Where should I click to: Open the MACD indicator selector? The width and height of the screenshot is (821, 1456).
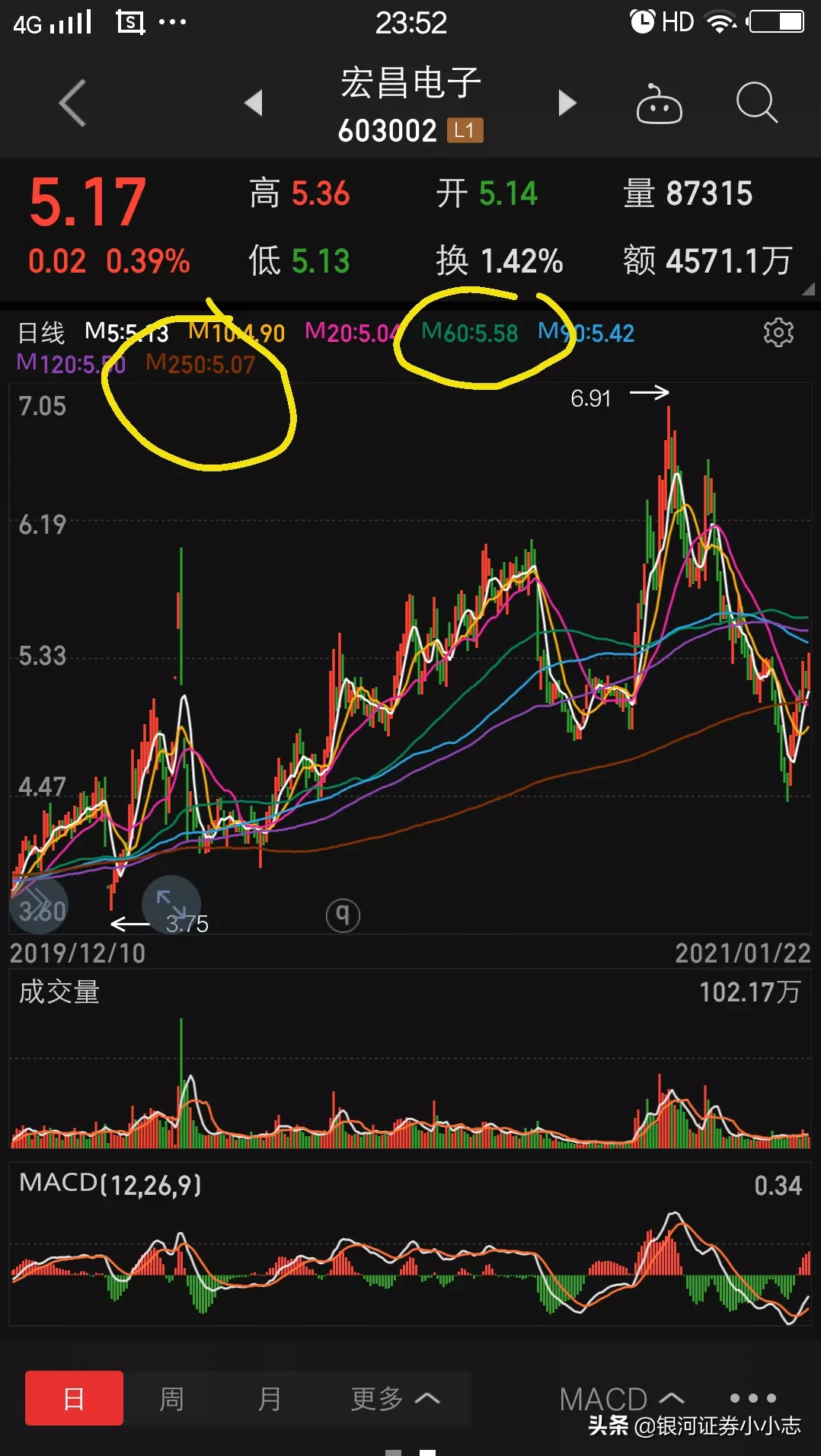point(621,1399)
